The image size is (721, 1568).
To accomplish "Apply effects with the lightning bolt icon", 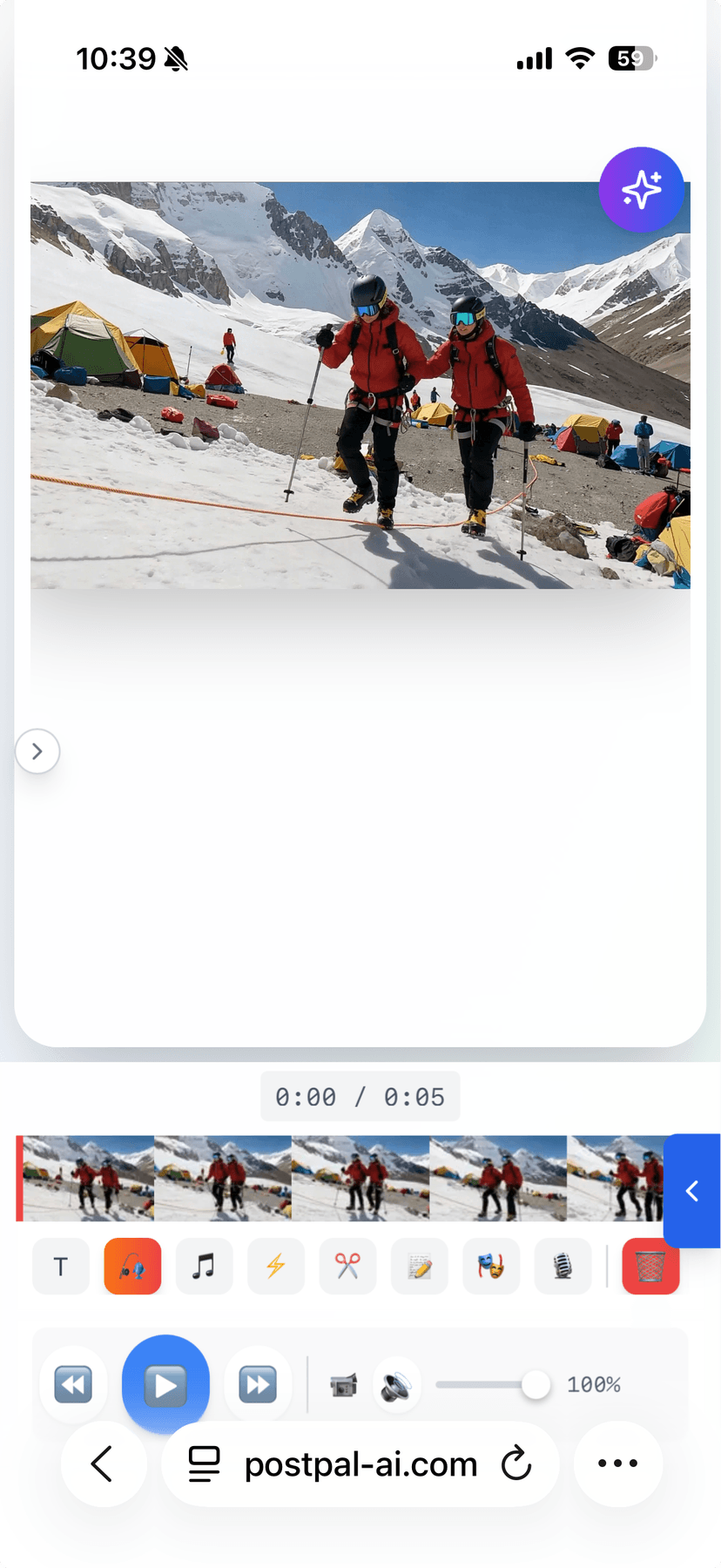I will tap(276, 1267).
